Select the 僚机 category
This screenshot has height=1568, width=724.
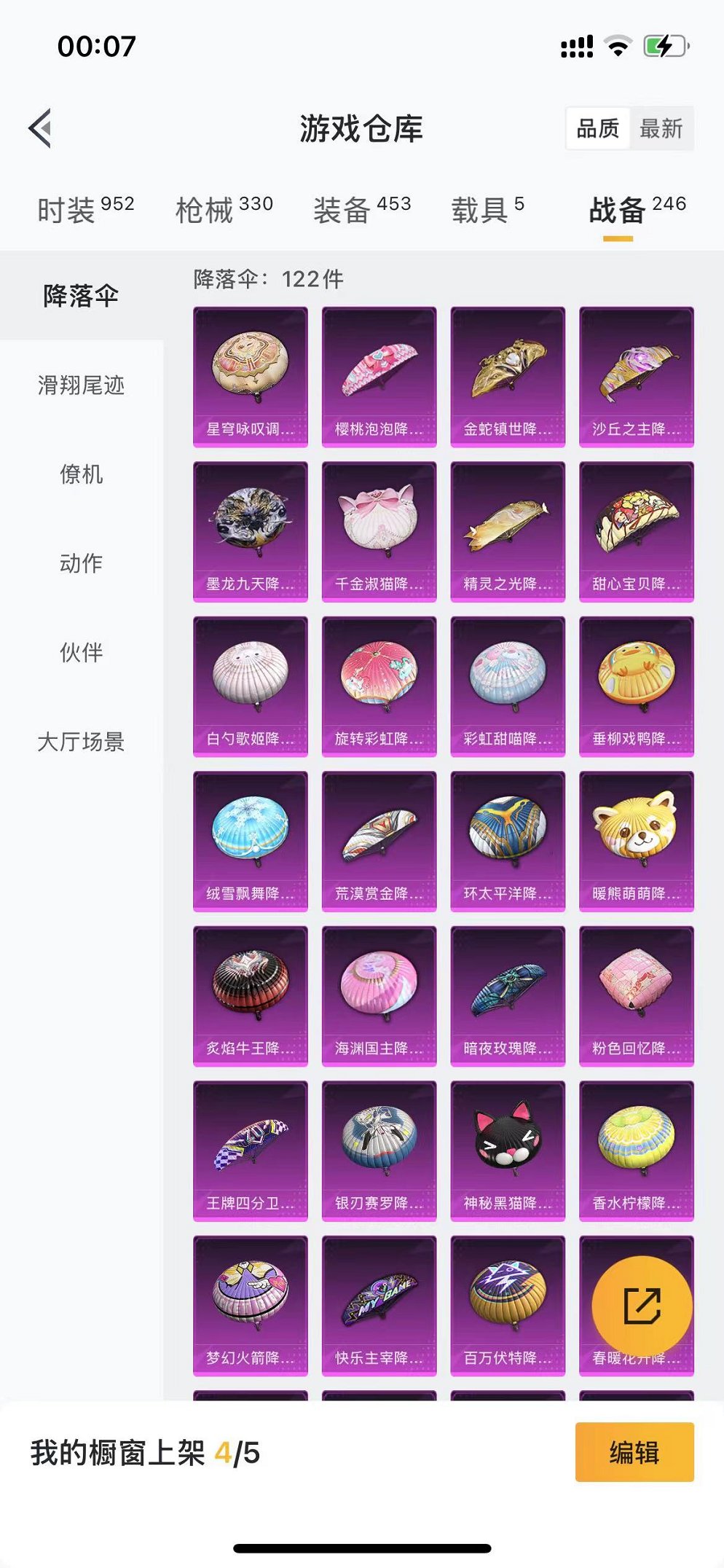(x=81, y=474)
